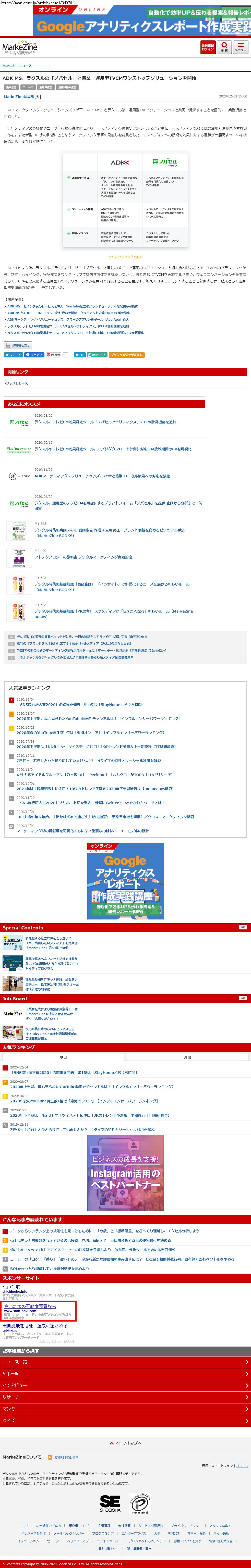Open the プレスリリース related link
The image size is (251, 1568).
[17, 383]
